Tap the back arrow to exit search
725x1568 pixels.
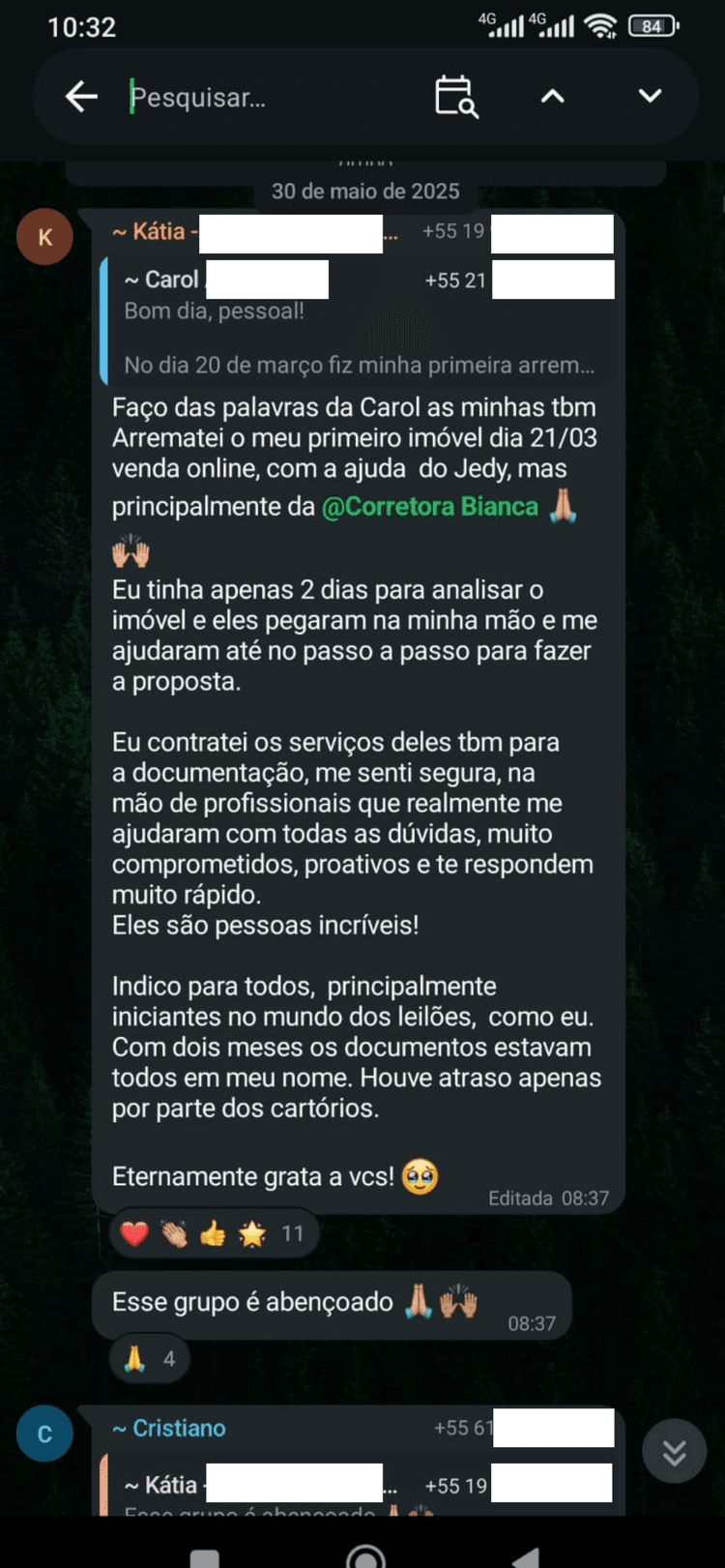pos(80,96)
